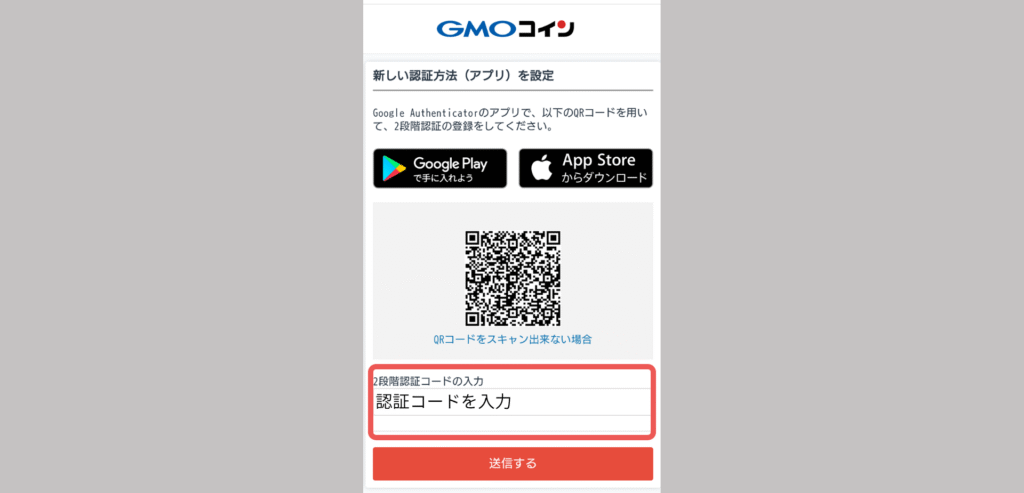Viewport: 1024px width, 493px height.
Task: Open the App Store download badge
Action: tap(585, 168)
